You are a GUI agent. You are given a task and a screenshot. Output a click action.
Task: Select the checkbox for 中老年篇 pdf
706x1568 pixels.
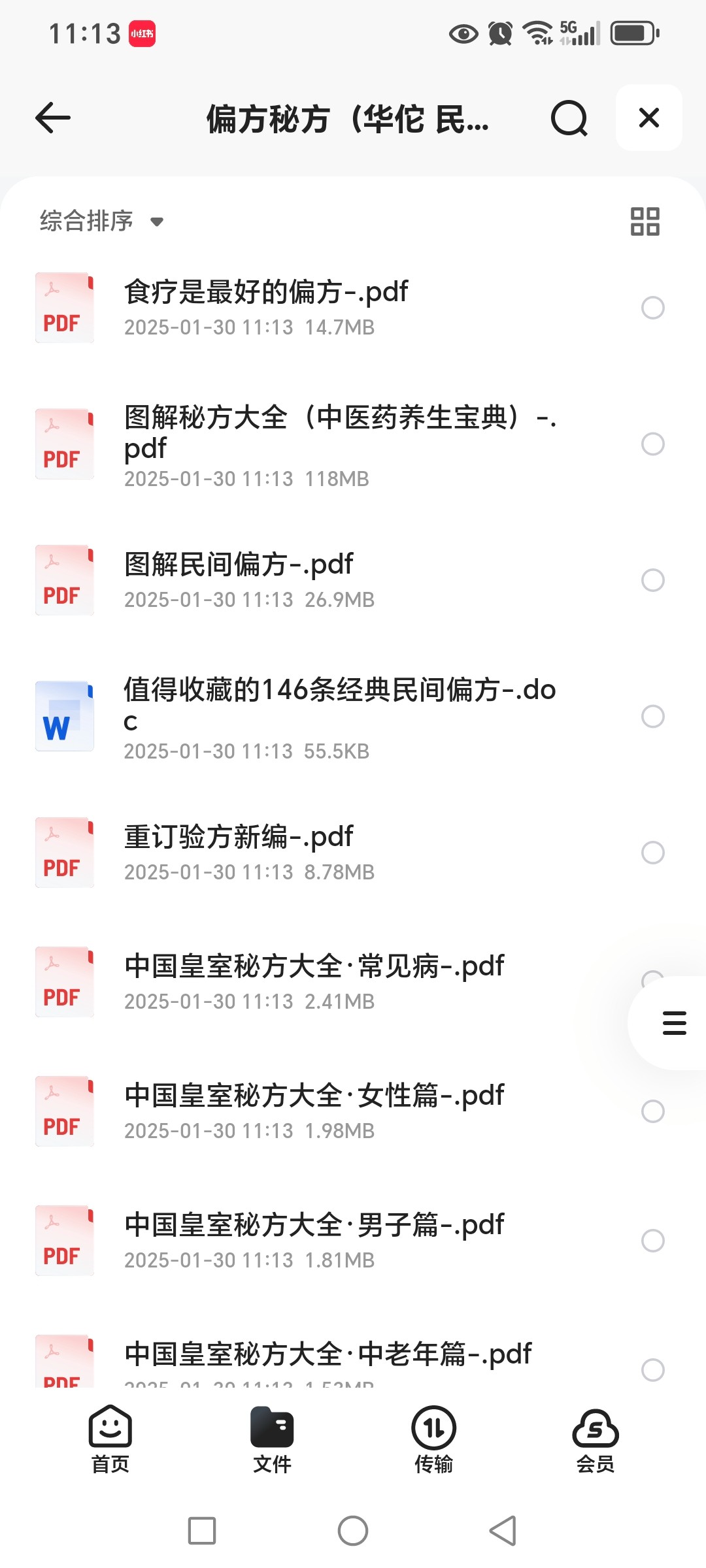653,1370
